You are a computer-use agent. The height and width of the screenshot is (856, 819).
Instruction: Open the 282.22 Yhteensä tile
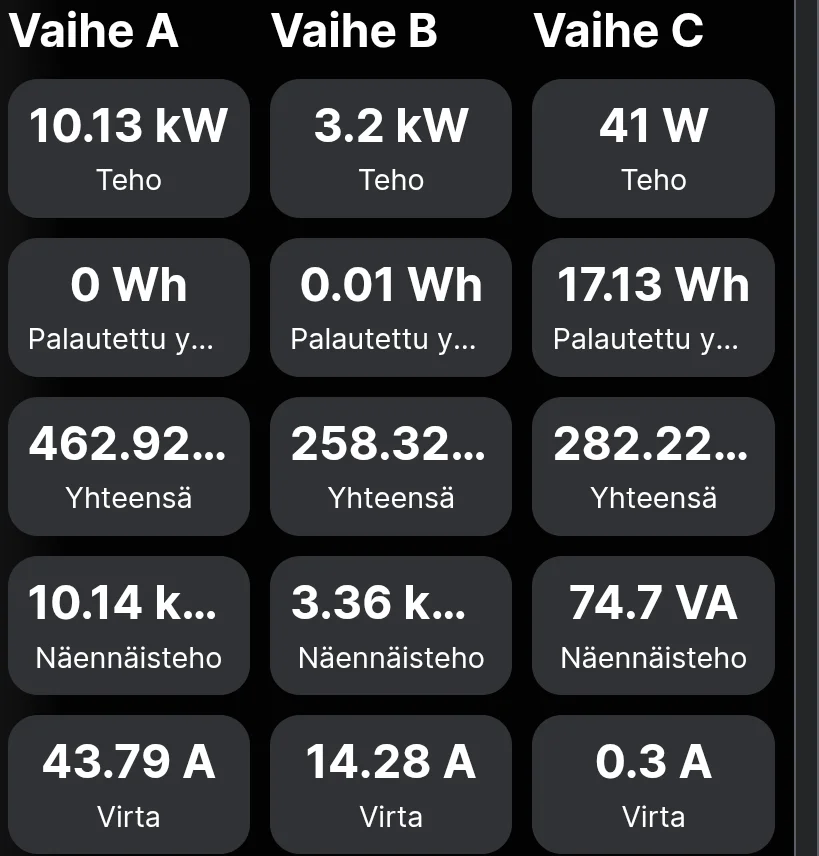point(654,466)
